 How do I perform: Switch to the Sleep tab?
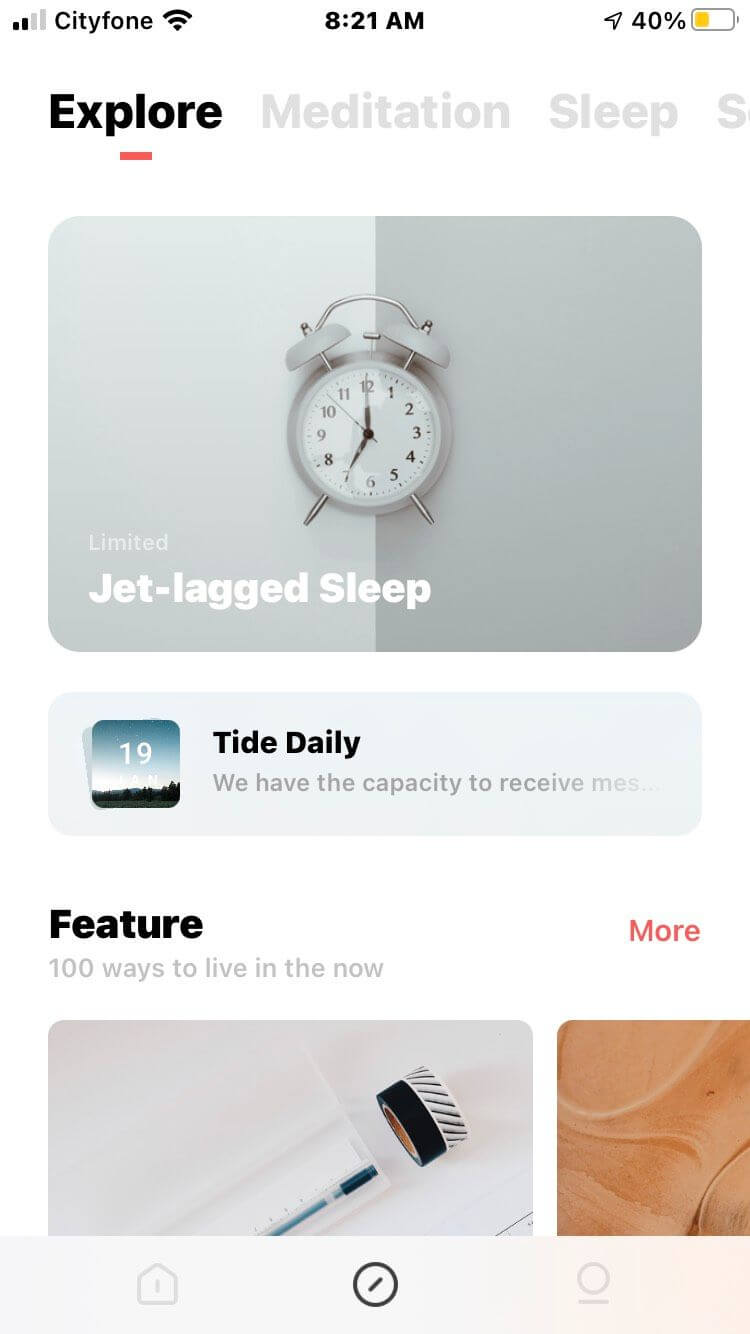612,112
